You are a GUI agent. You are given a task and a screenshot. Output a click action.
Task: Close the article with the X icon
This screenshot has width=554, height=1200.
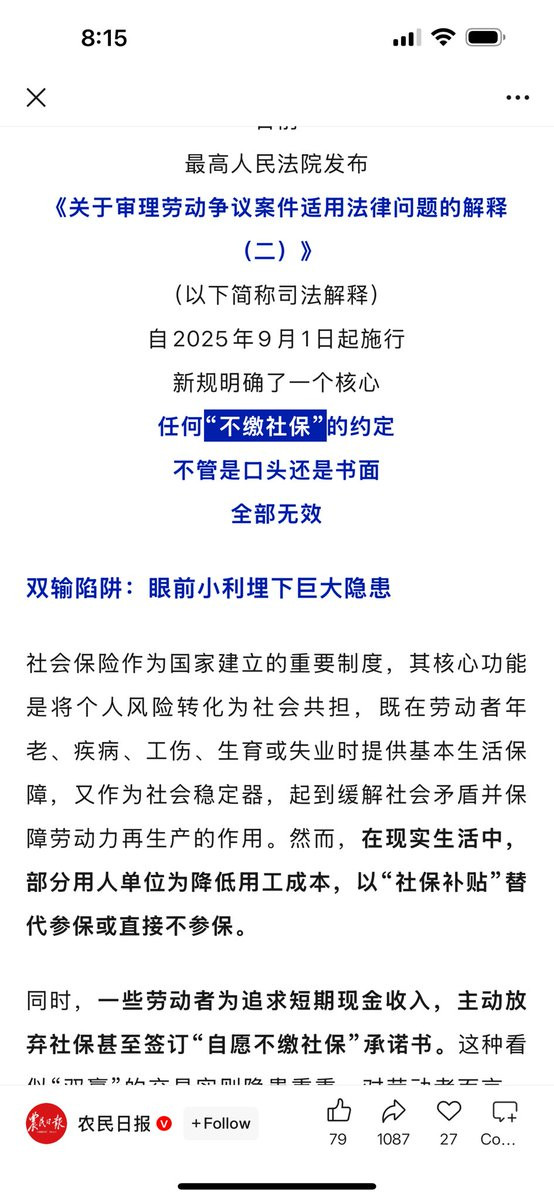(x=36, y=97)
